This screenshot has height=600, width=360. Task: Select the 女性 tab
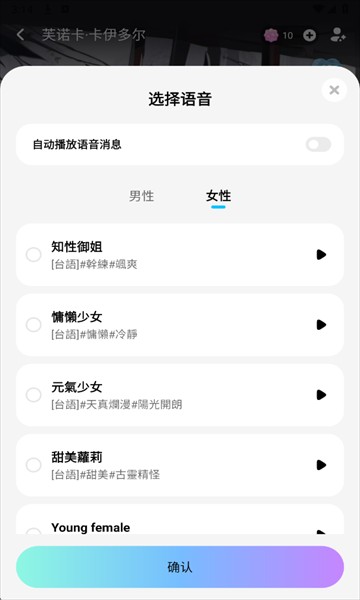[218, 196]
